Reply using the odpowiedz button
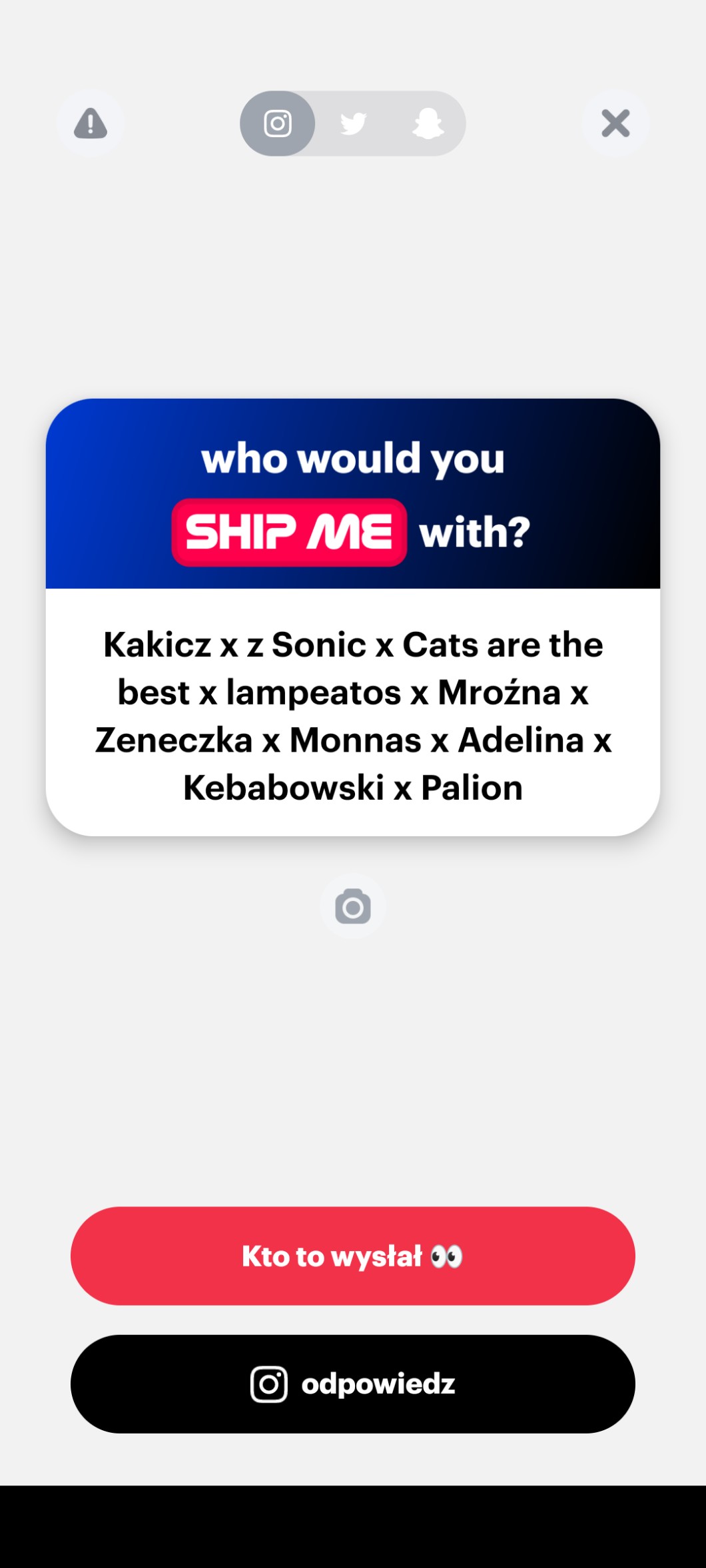This screenshot has width=706, height=1568. coord(353,1384)
